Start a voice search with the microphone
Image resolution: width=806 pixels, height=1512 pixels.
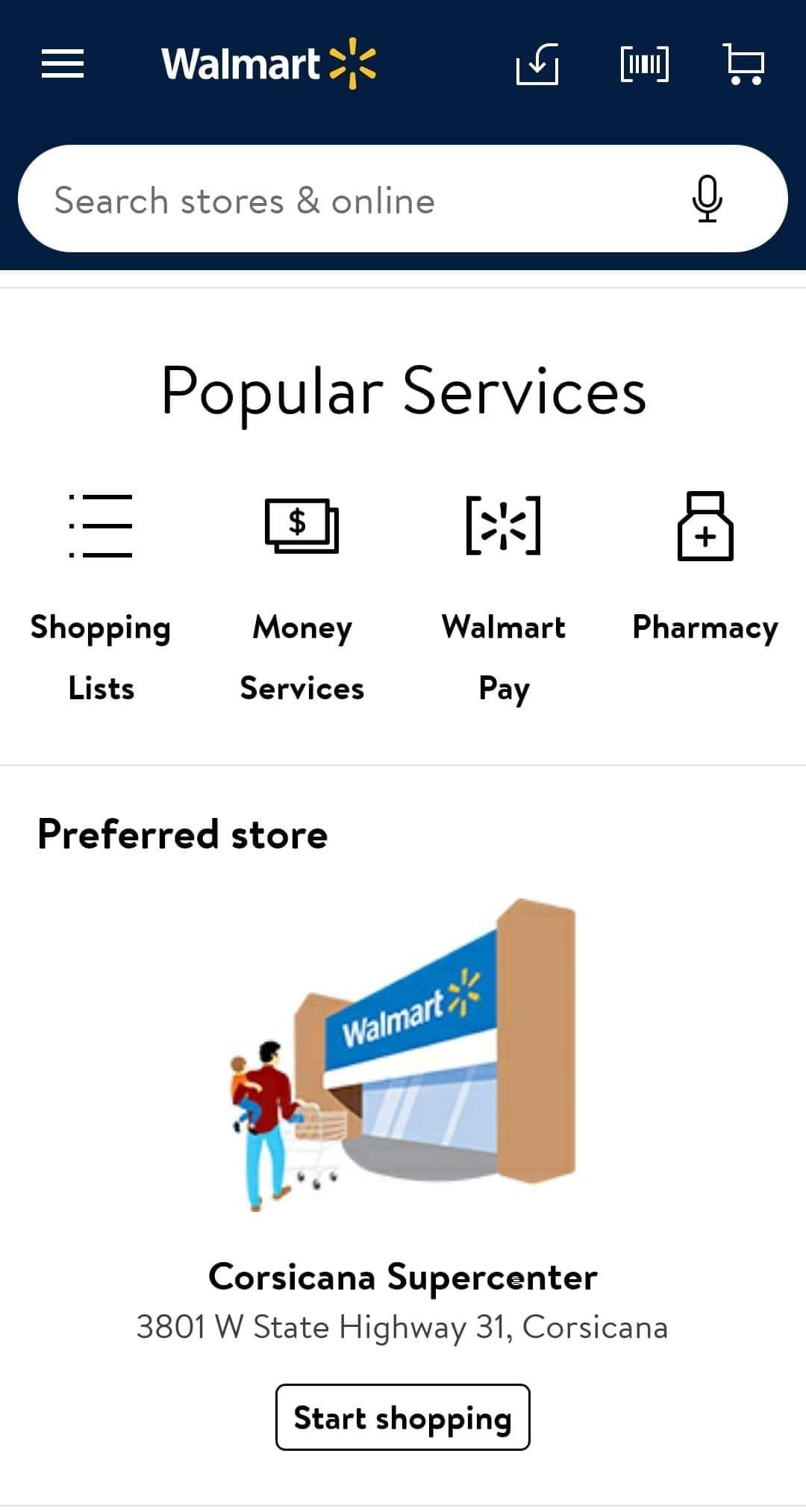[707, 199]
